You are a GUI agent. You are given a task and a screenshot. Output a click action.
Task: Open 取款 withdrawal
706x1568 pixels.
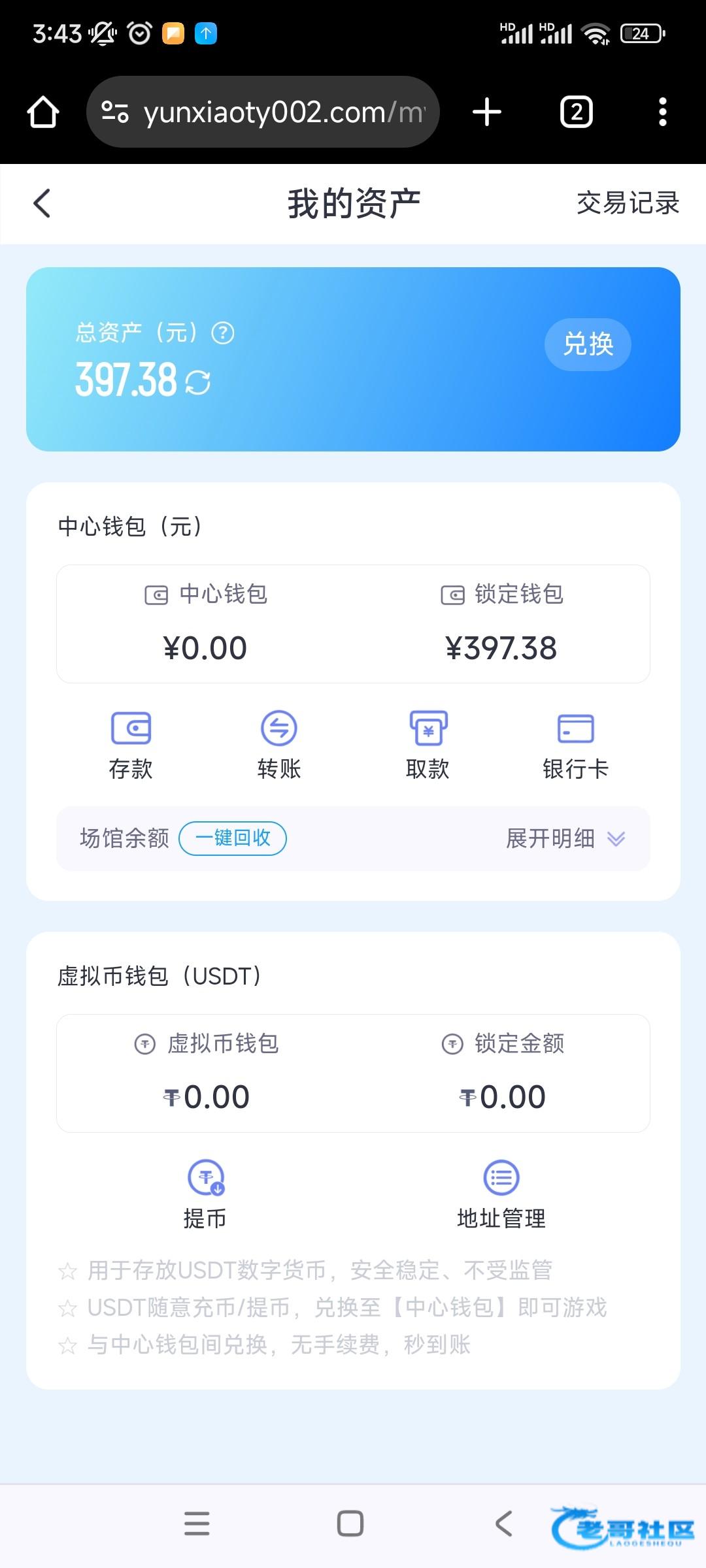click(x=428, y=745)
